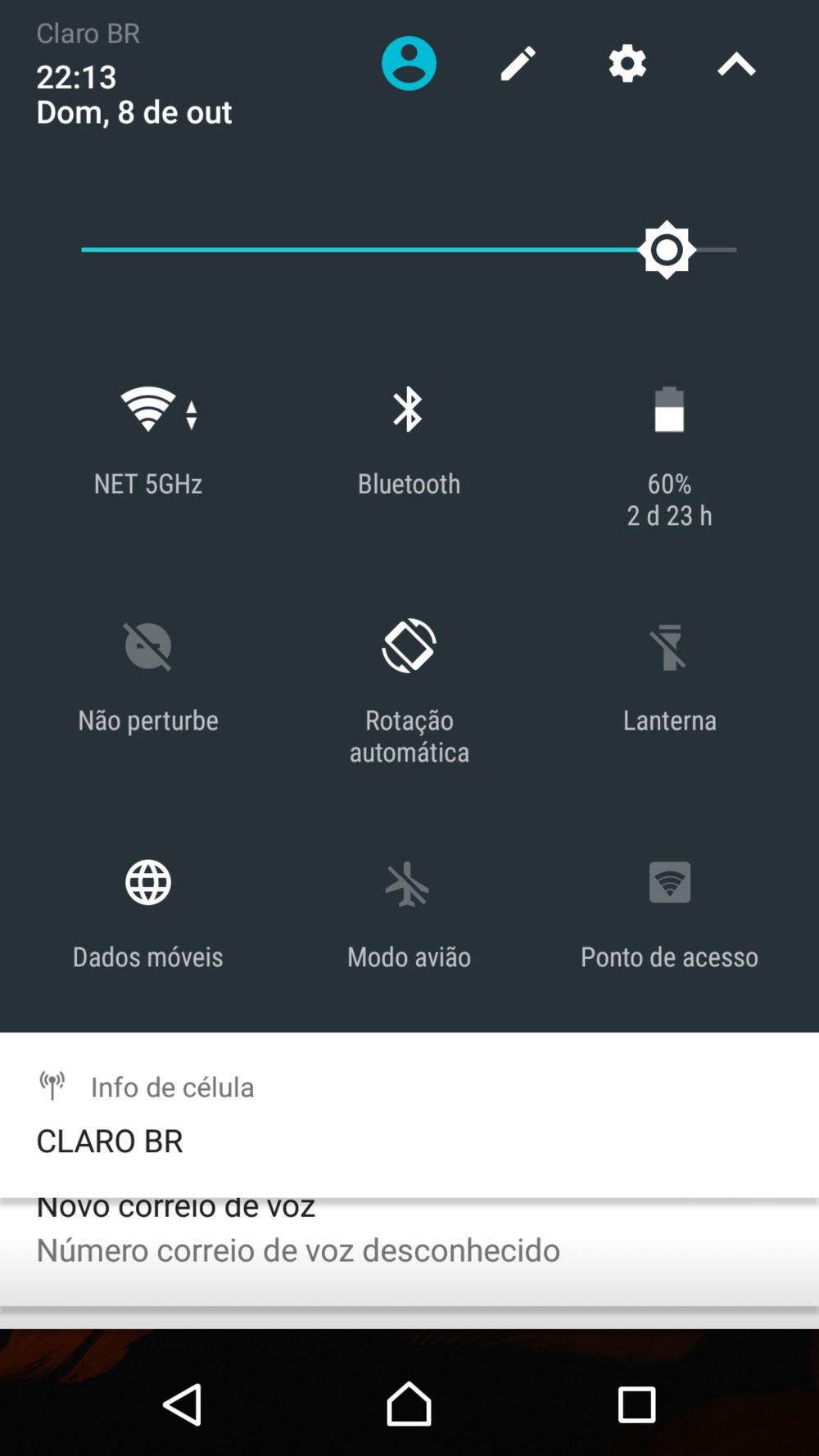Turn on the Lanterna flashlight
This screenshot has width=819, height=1456.
point(669,647)
